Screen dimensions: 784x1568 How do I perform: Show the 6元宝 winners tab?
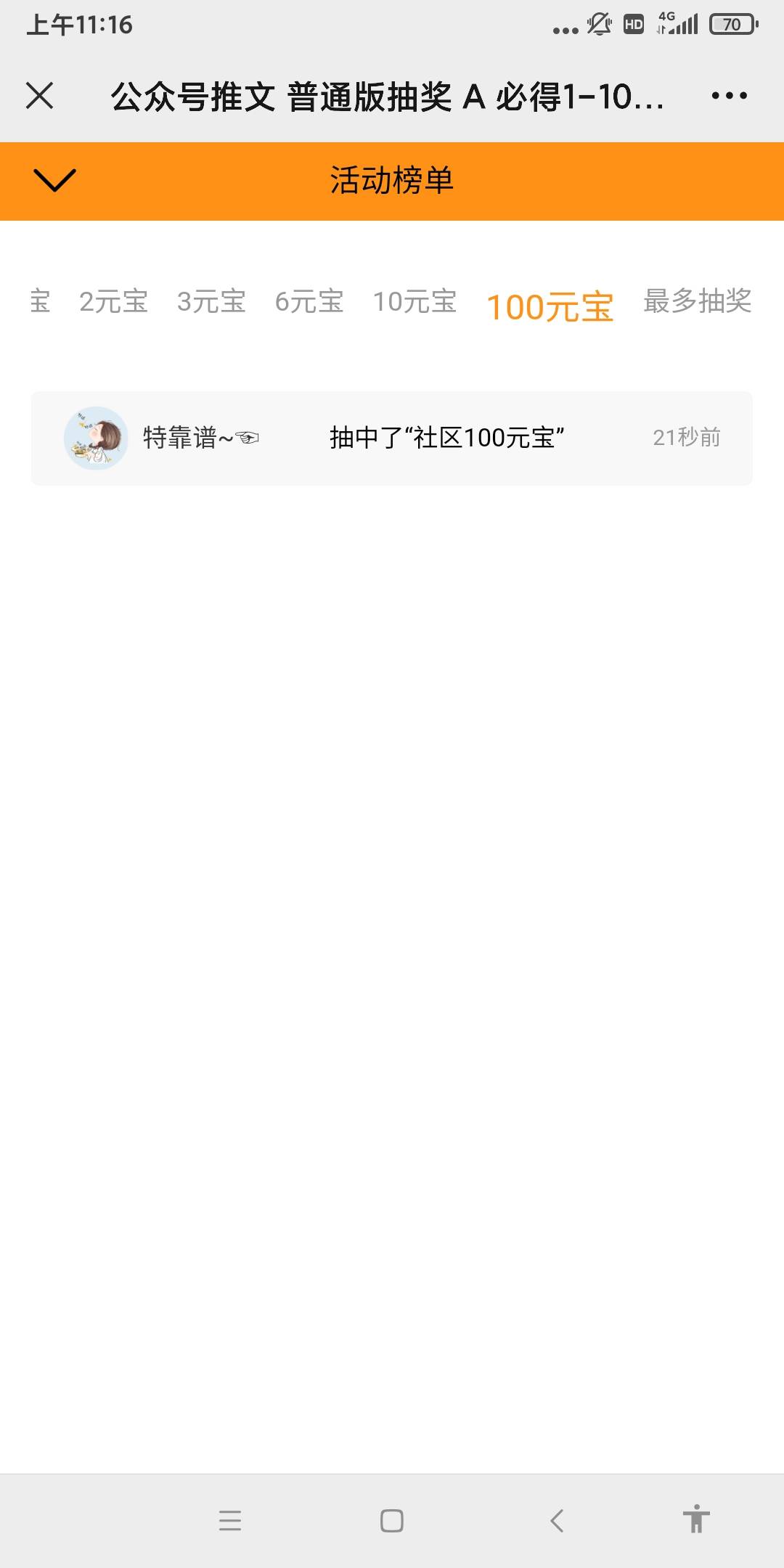tap(309, 302)
